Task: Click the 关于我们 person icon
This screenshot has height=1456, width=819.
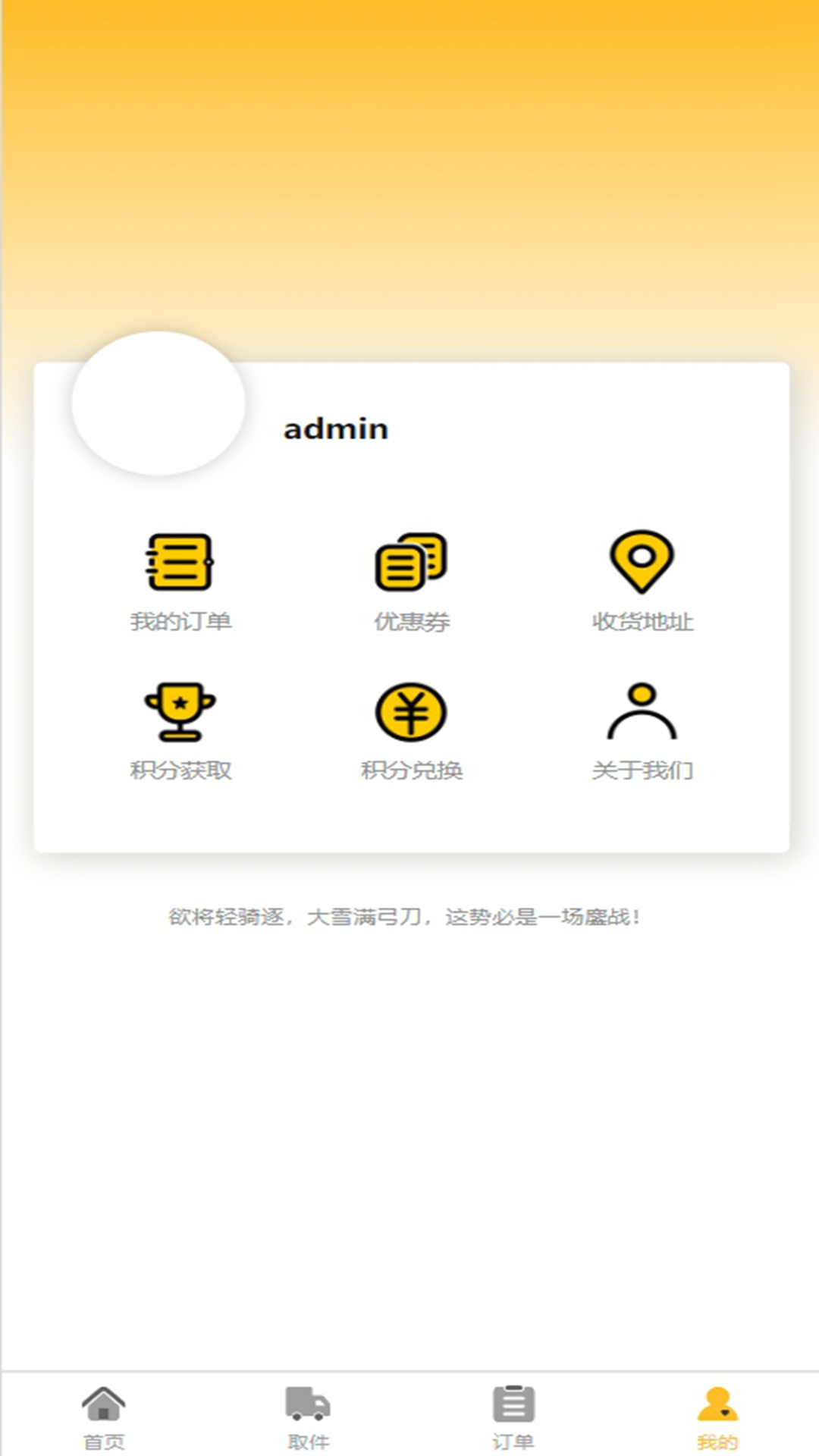Action: pyautogui.click(x=644, y=713)
